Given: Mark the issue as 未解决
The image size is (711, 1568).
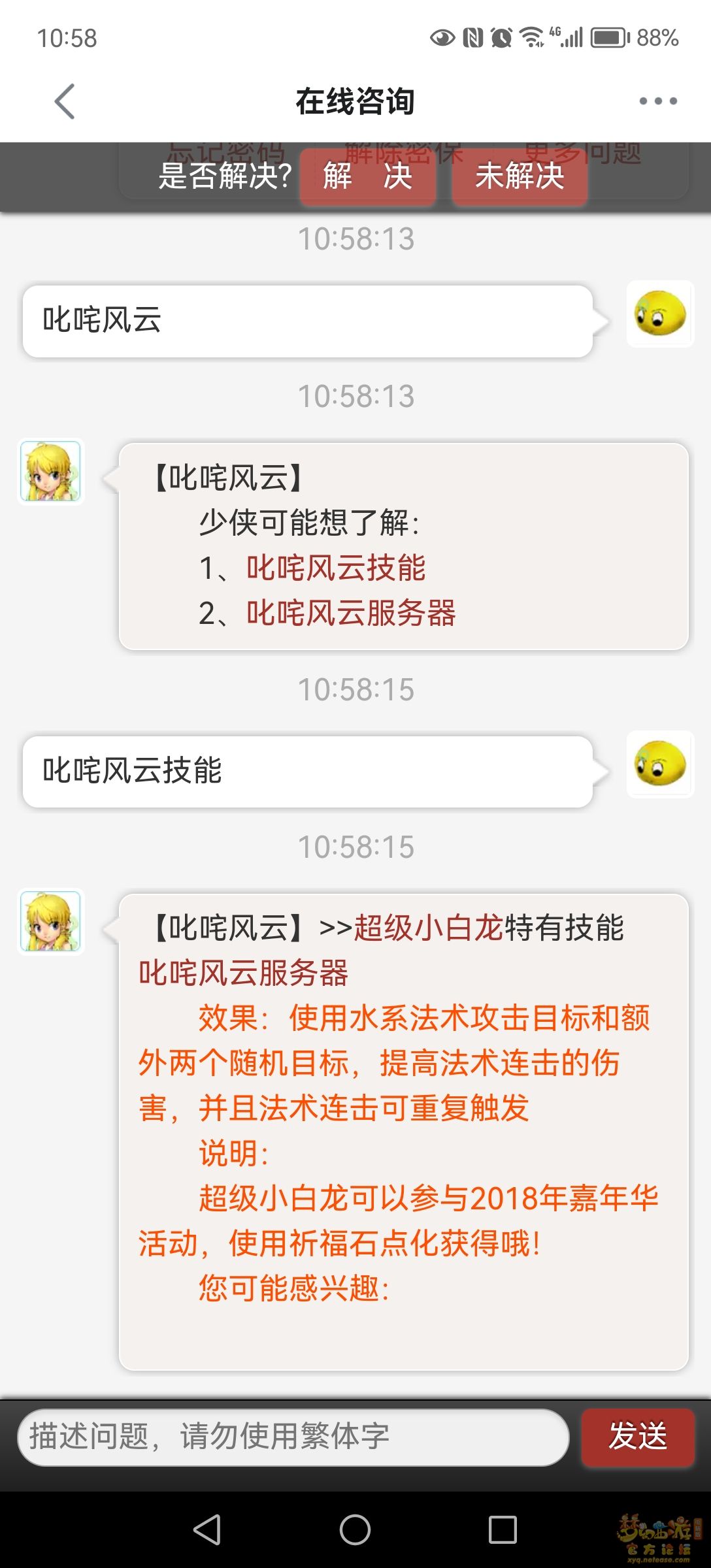Looking at the screenshot, I should (x=520, y=176).
